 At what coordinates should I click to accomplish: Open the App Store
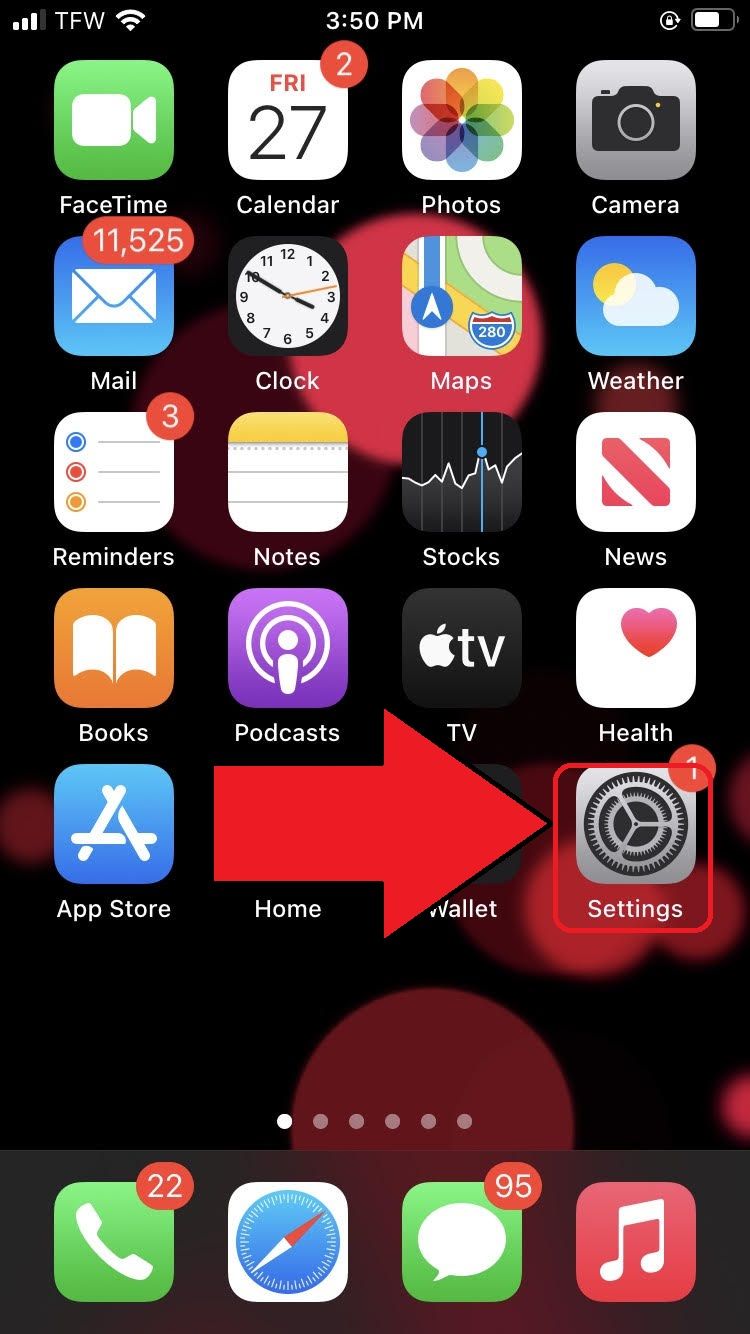click(114, 824)
